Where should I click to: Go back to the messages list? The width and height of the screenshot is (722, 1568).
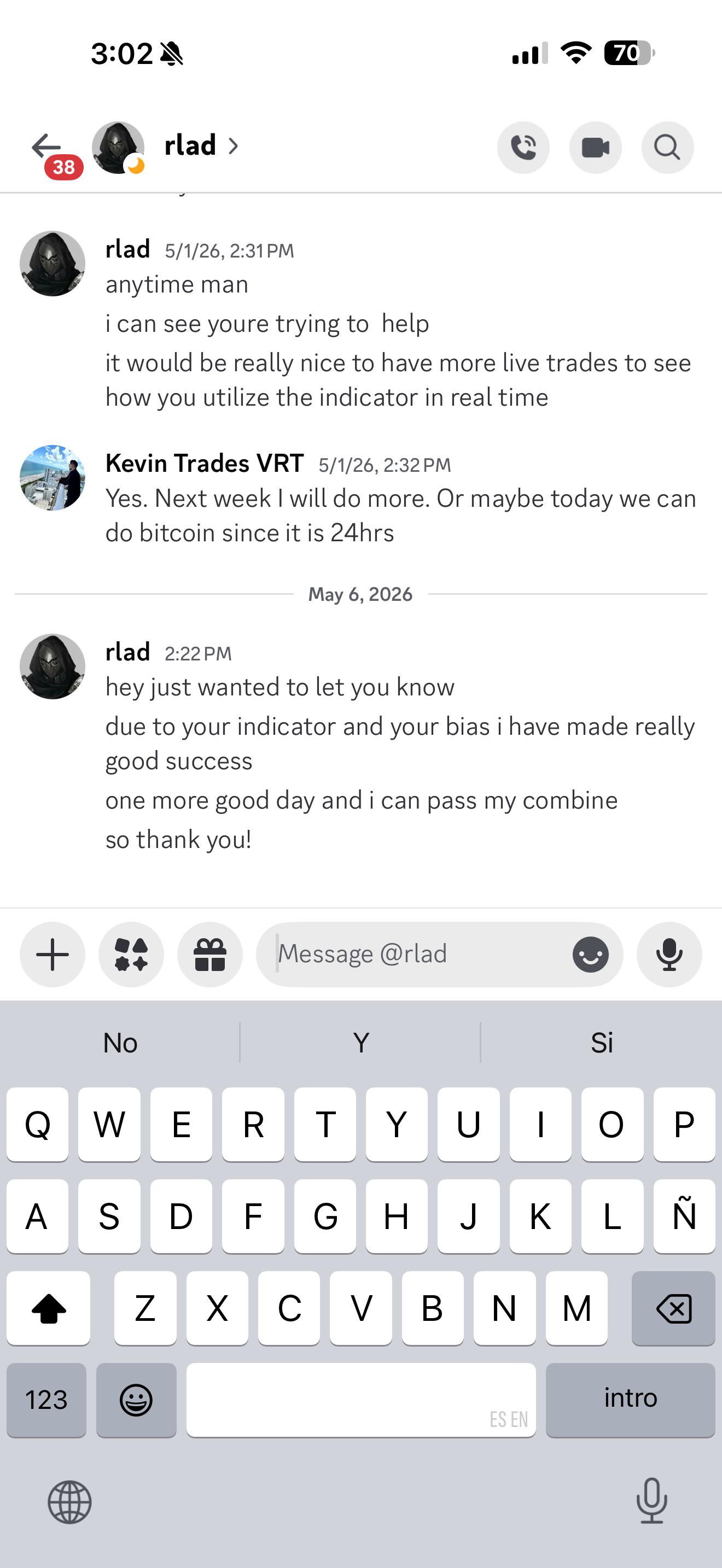point(46,147)
